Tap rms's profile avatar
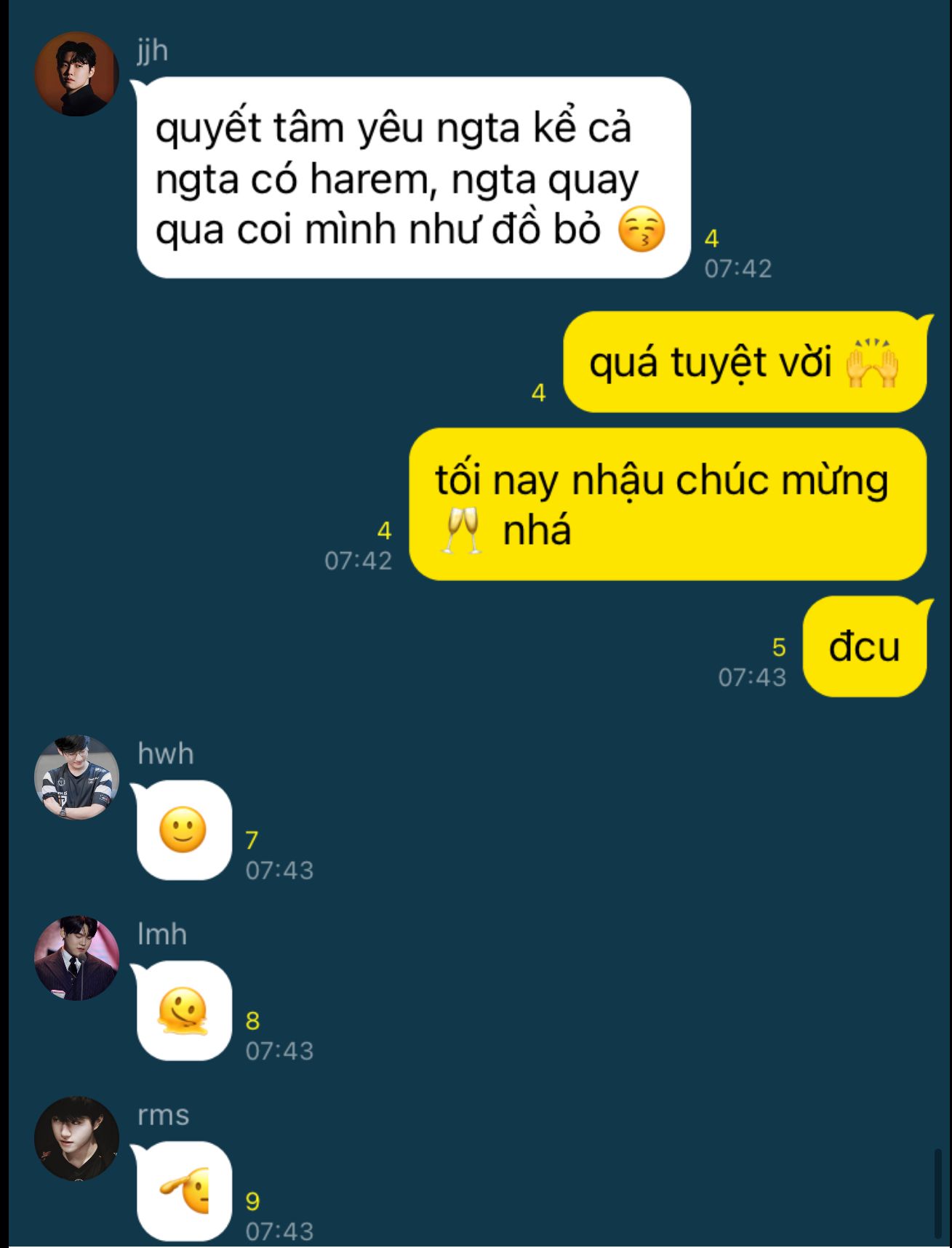Screen dimensions: 952x1248 pos(76,1137)
